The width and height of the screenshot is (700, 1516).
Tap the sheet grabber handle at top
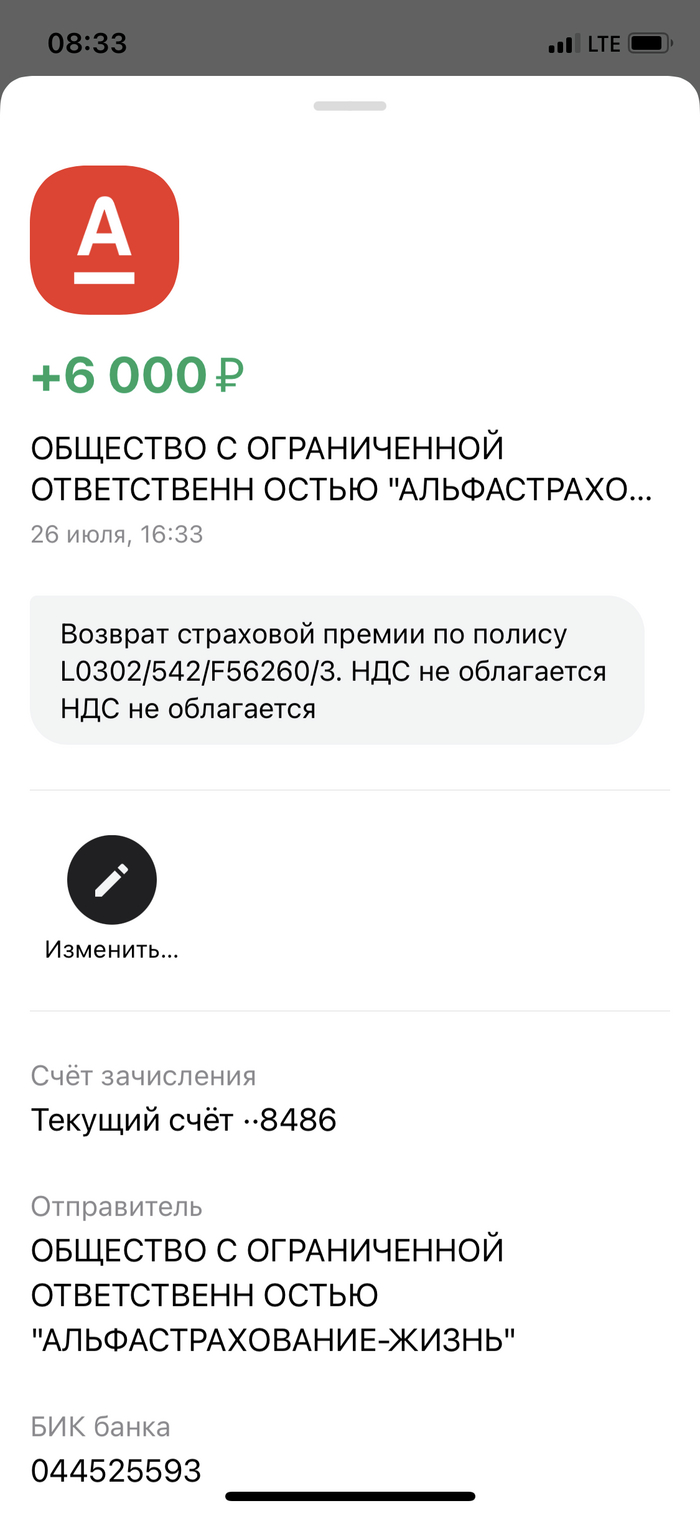click(x=349, y=106)
